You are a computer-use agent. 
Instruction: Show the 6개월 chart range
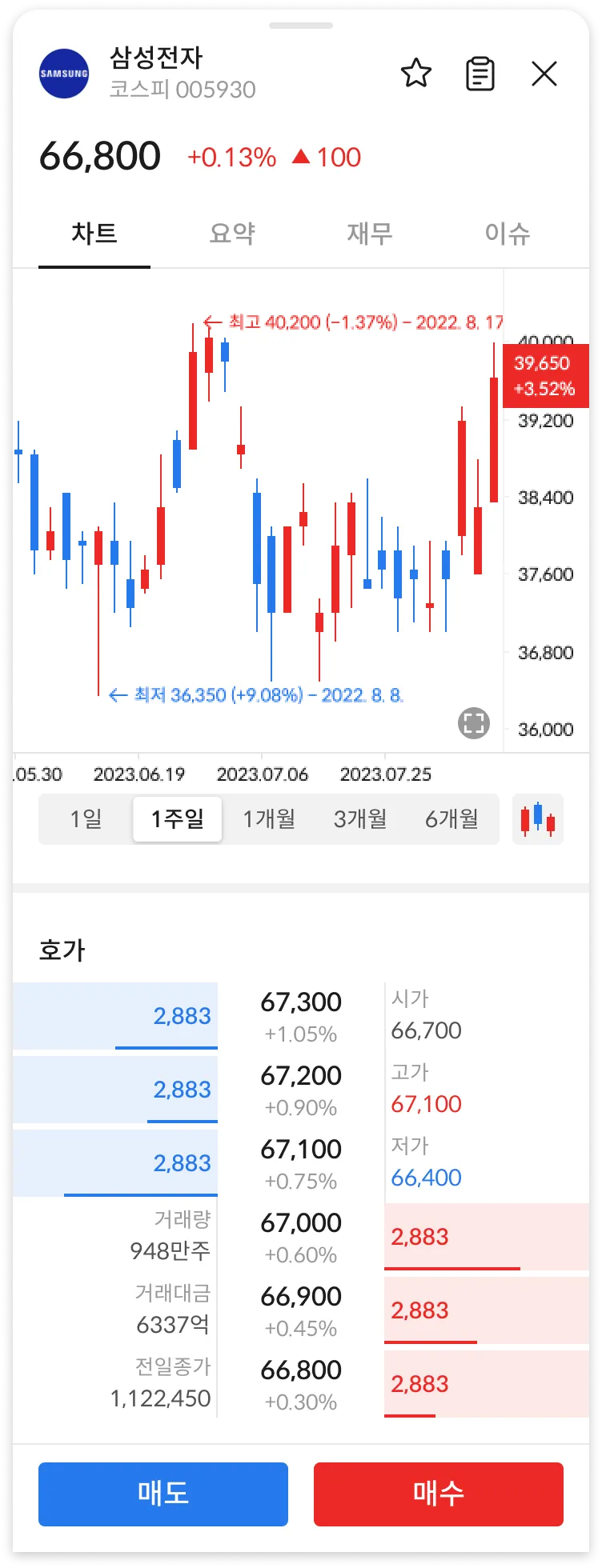point(451,819)
